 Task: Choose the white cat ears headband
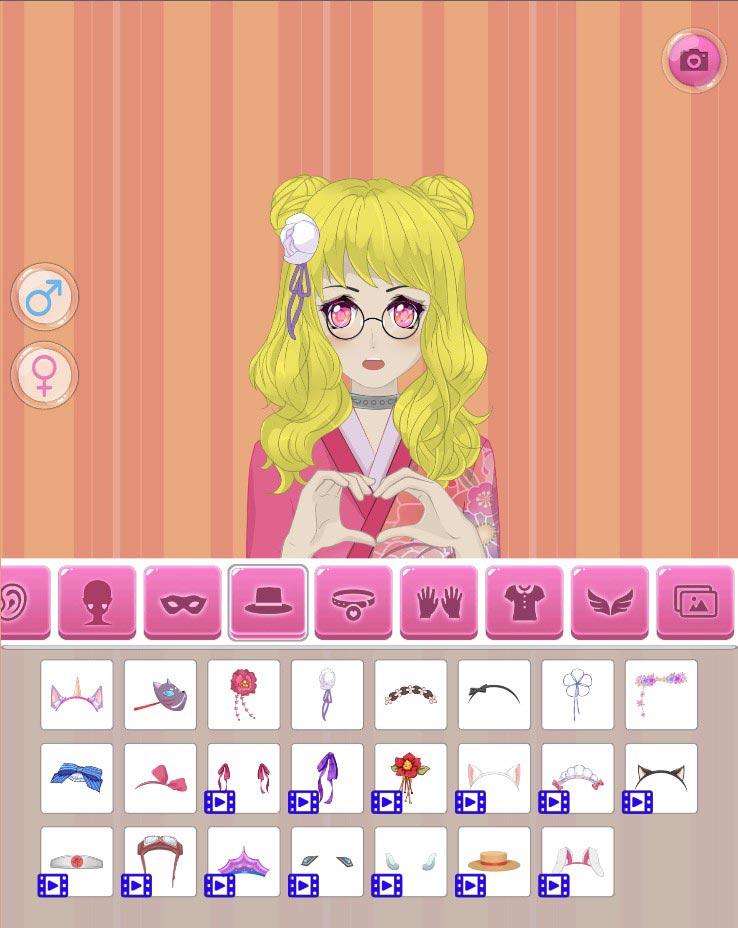tap(495, 778)
